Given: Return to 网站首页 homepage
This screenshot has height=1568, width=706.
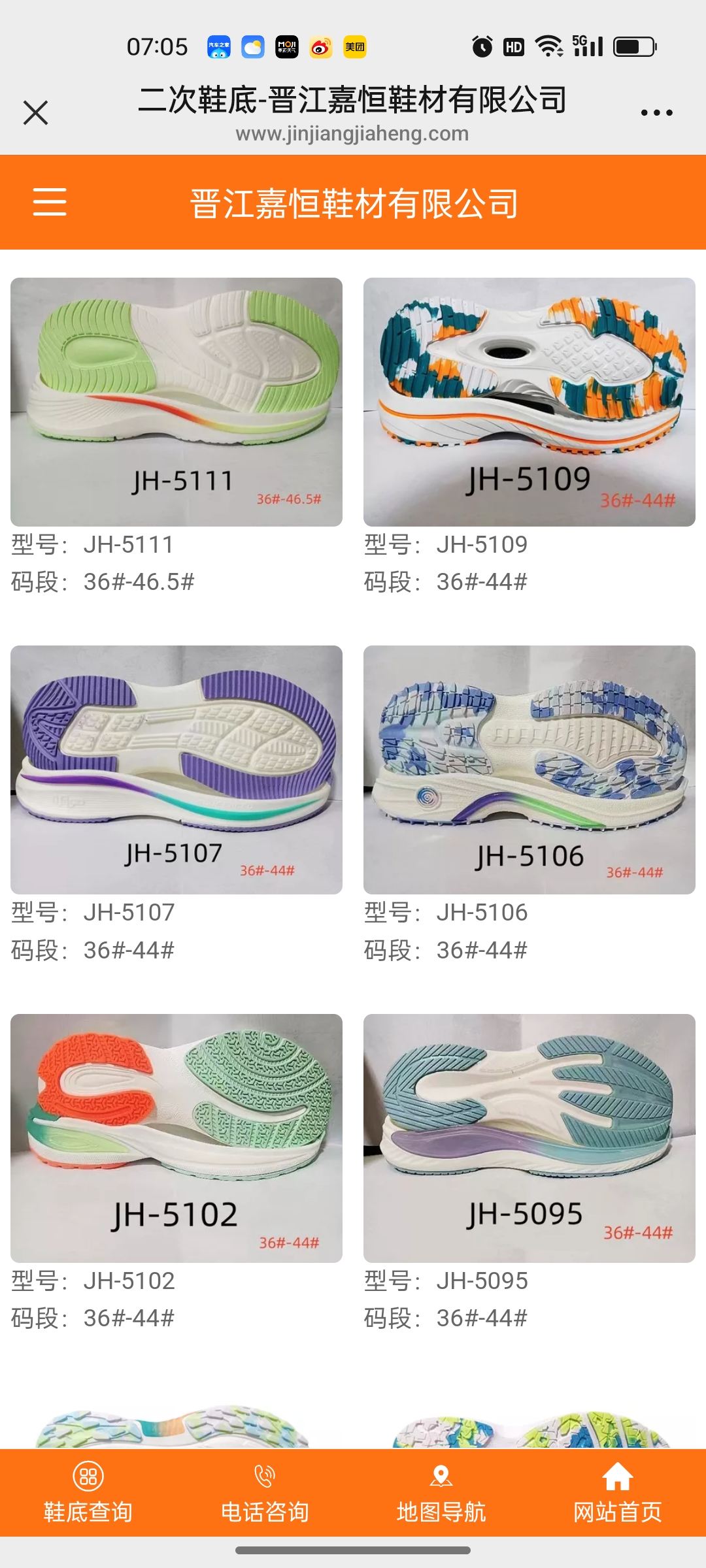Looking at the screenshot, I should pos(618,1493).
